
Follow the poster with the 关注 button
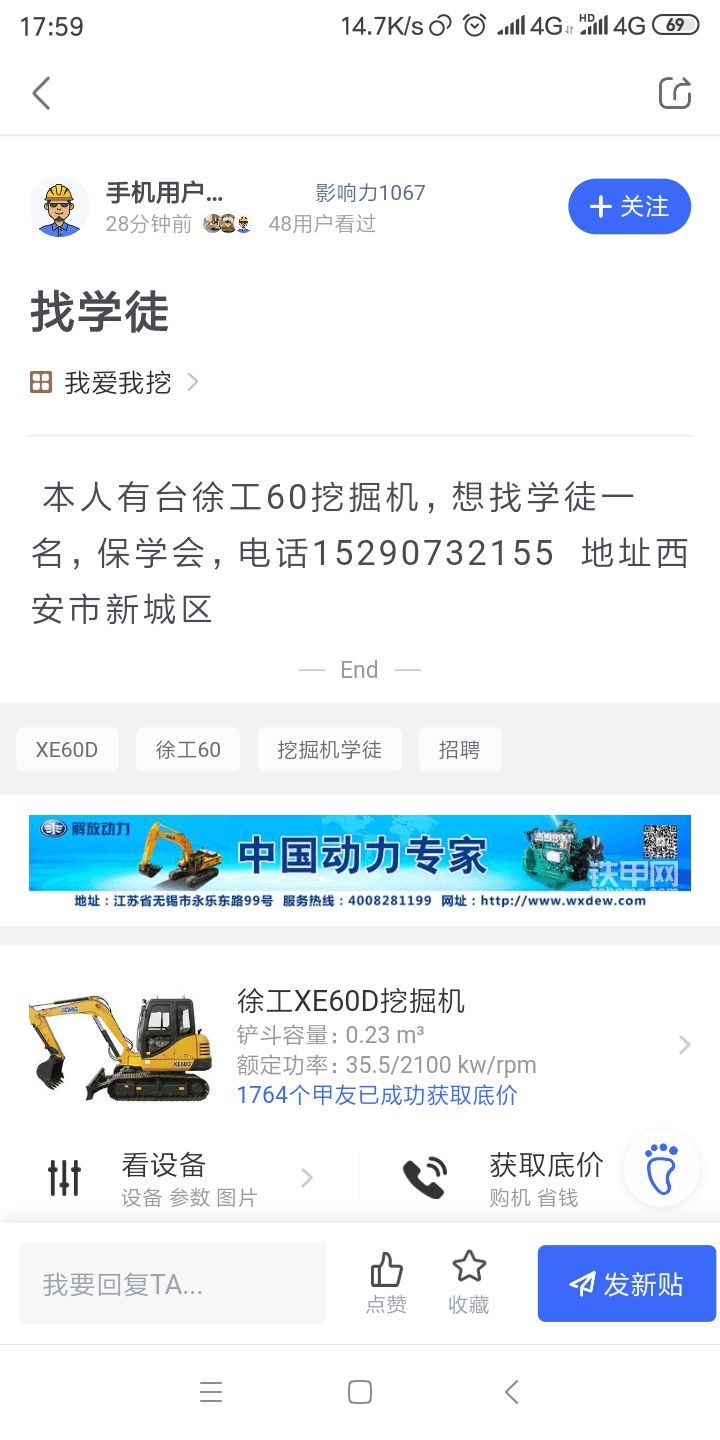(x=629, y=207)
